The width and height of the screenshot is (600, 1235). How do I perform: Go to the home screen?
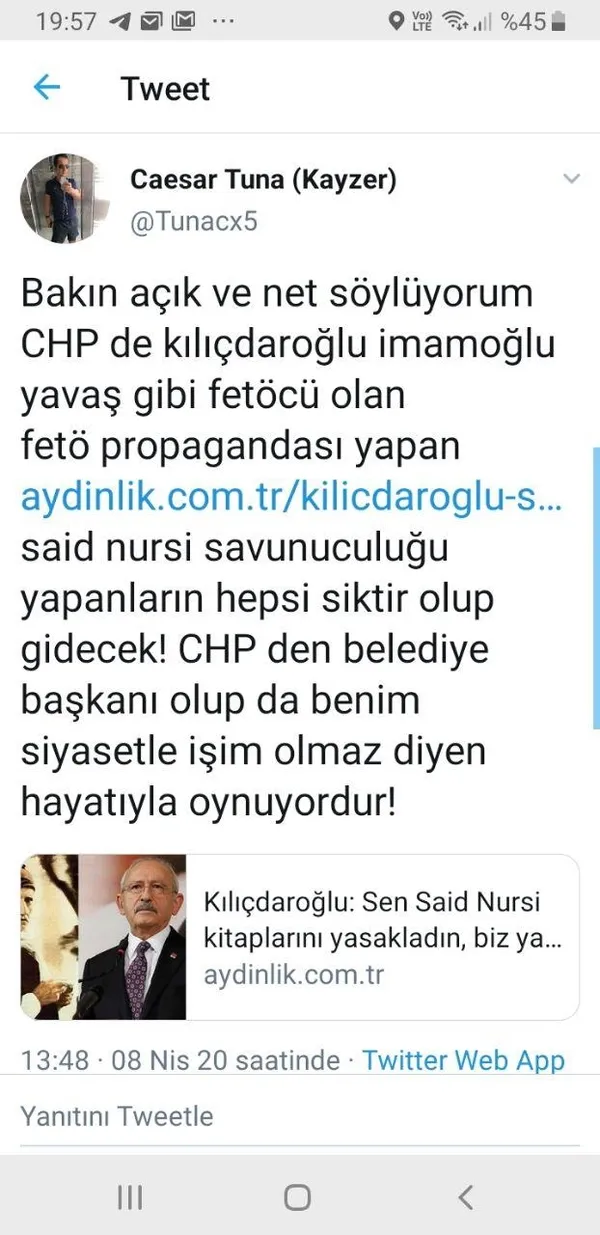click(x=297, y=1197)
